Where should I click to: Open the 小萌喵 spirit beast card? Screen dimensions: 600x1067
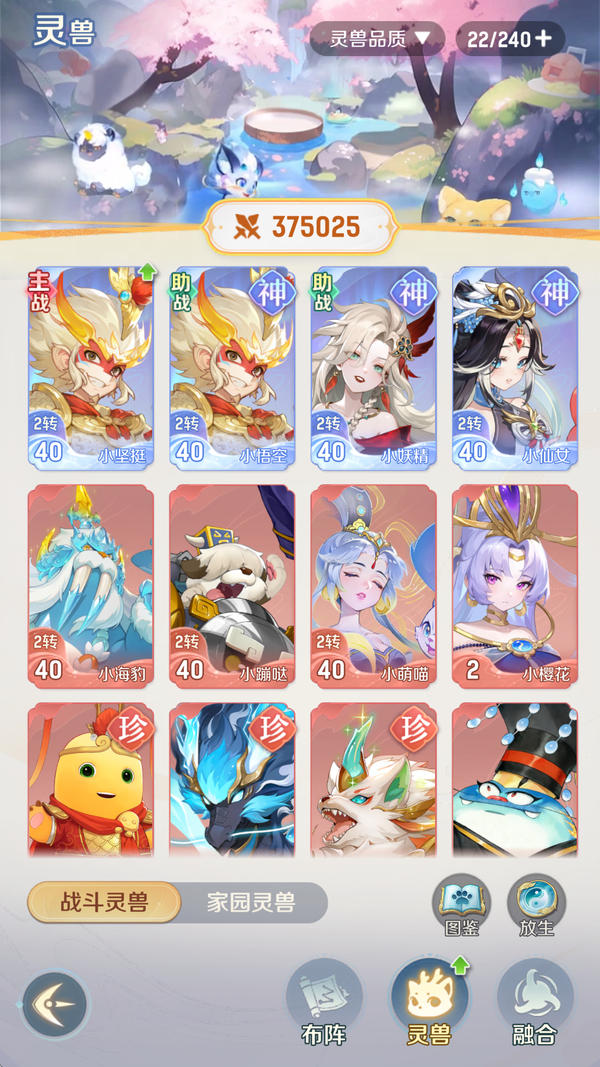(x=373, y=587)
